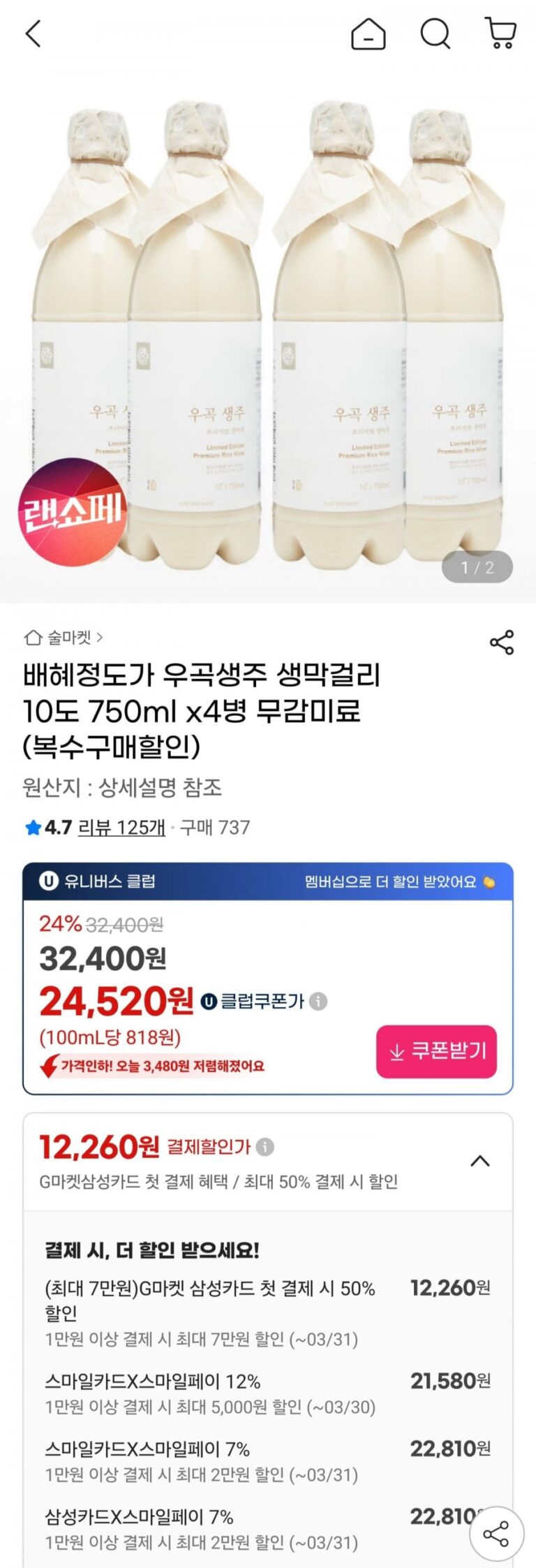
Task: Open the shopping cart
Action: pos(500,34)
